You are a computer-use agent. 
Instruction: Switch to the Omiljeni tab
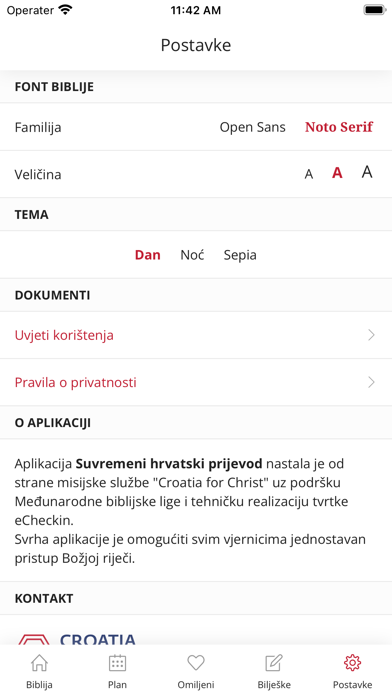(196, 672)
